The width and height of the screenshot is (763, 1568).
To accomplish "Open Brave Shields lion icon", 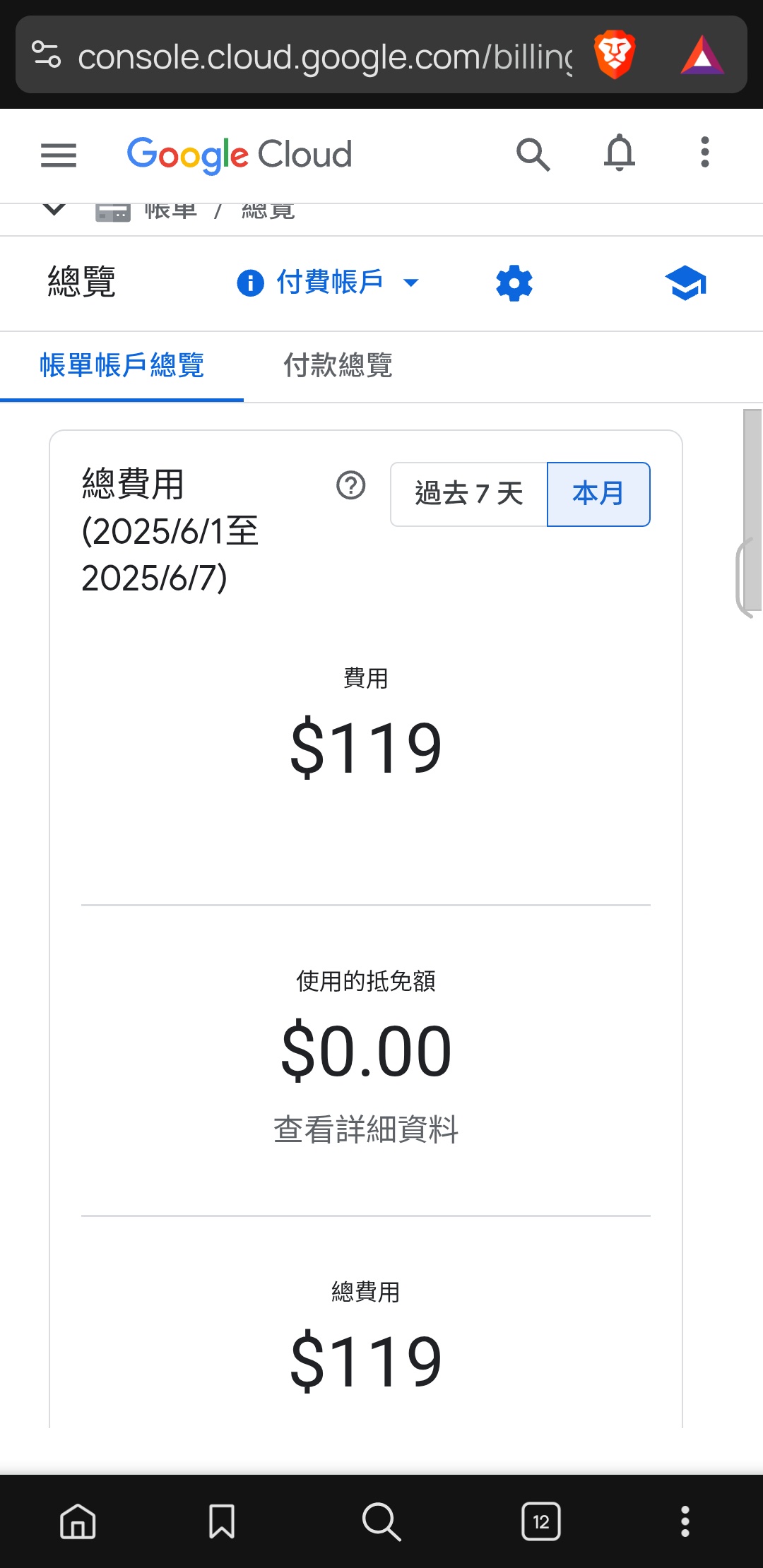I will pos(615,54).
